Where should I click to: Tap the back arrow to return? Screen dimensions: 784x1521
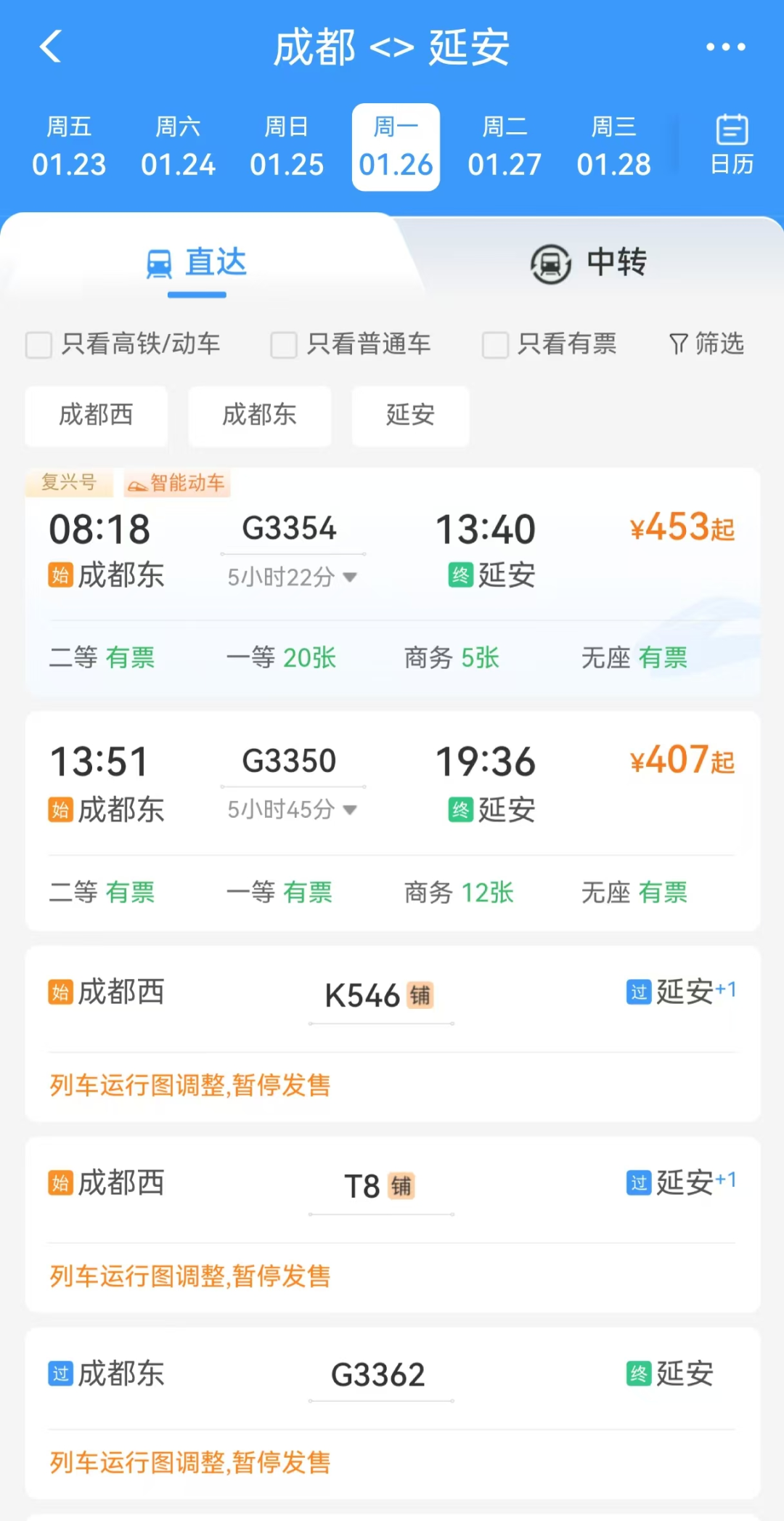tap(49, 46)
